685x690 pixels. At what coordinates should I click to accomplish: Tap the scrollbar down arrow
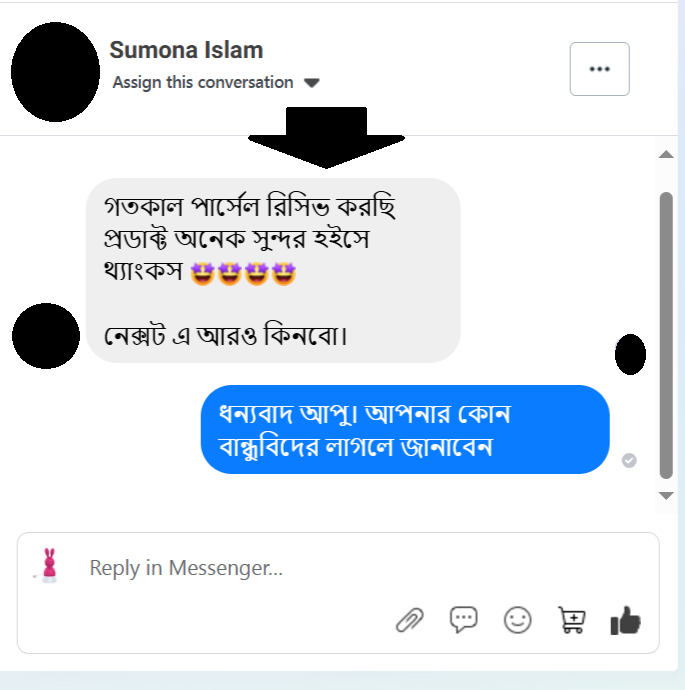pyautogui.click(x=666, y=495)
